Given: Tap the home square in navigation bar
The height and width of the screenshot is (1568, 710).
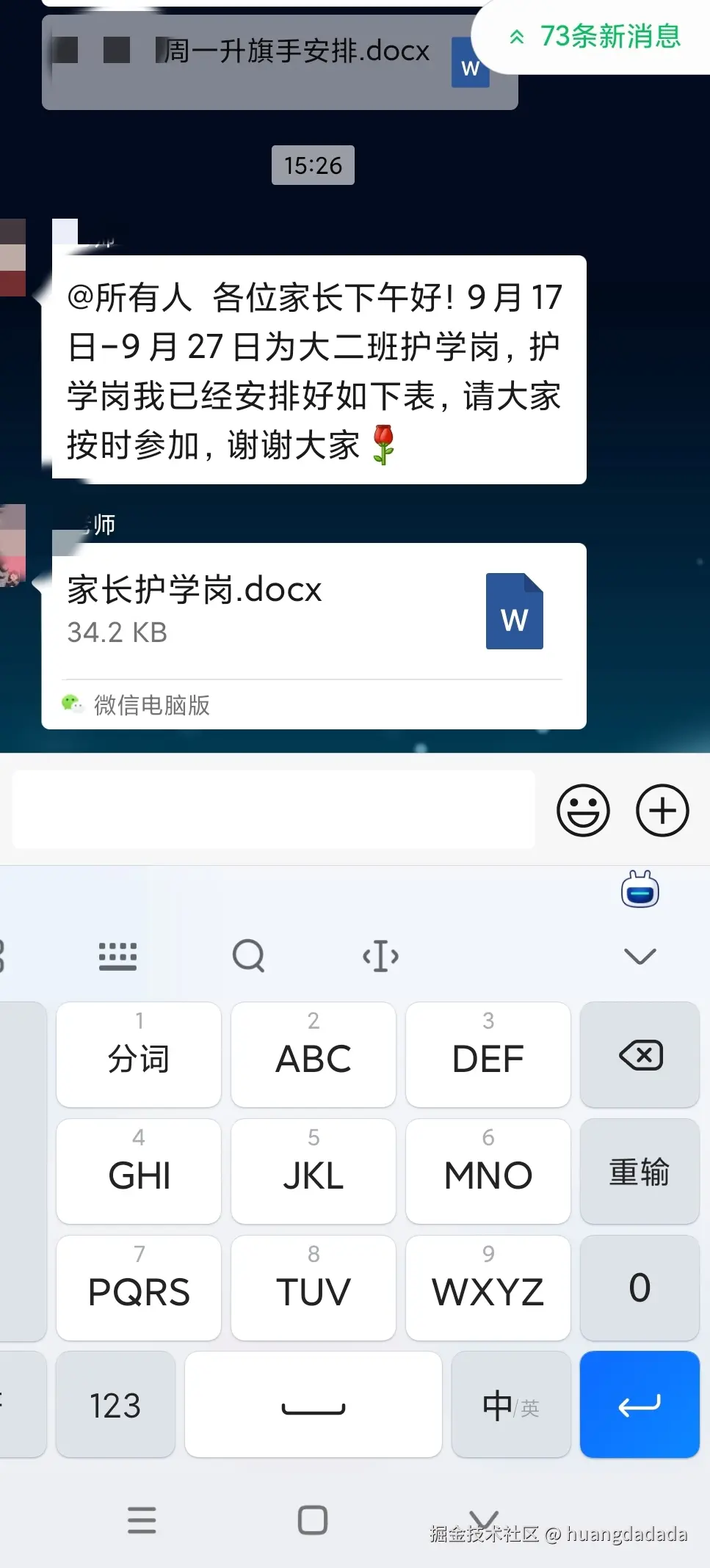Looking at the screenshot, I should (x=313, y=1520).
